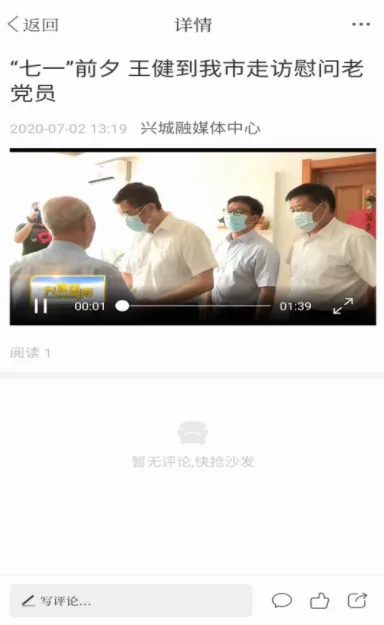Like this article with thumbs up

click(319, 600)
